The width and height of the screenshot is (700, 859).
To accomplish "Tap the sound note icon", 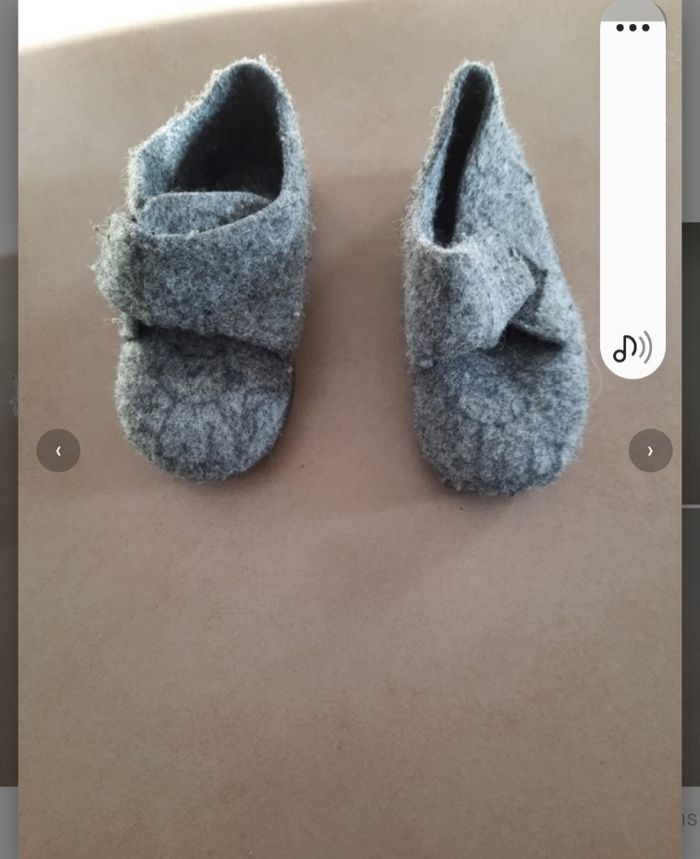I will click(x=632, y=347).
